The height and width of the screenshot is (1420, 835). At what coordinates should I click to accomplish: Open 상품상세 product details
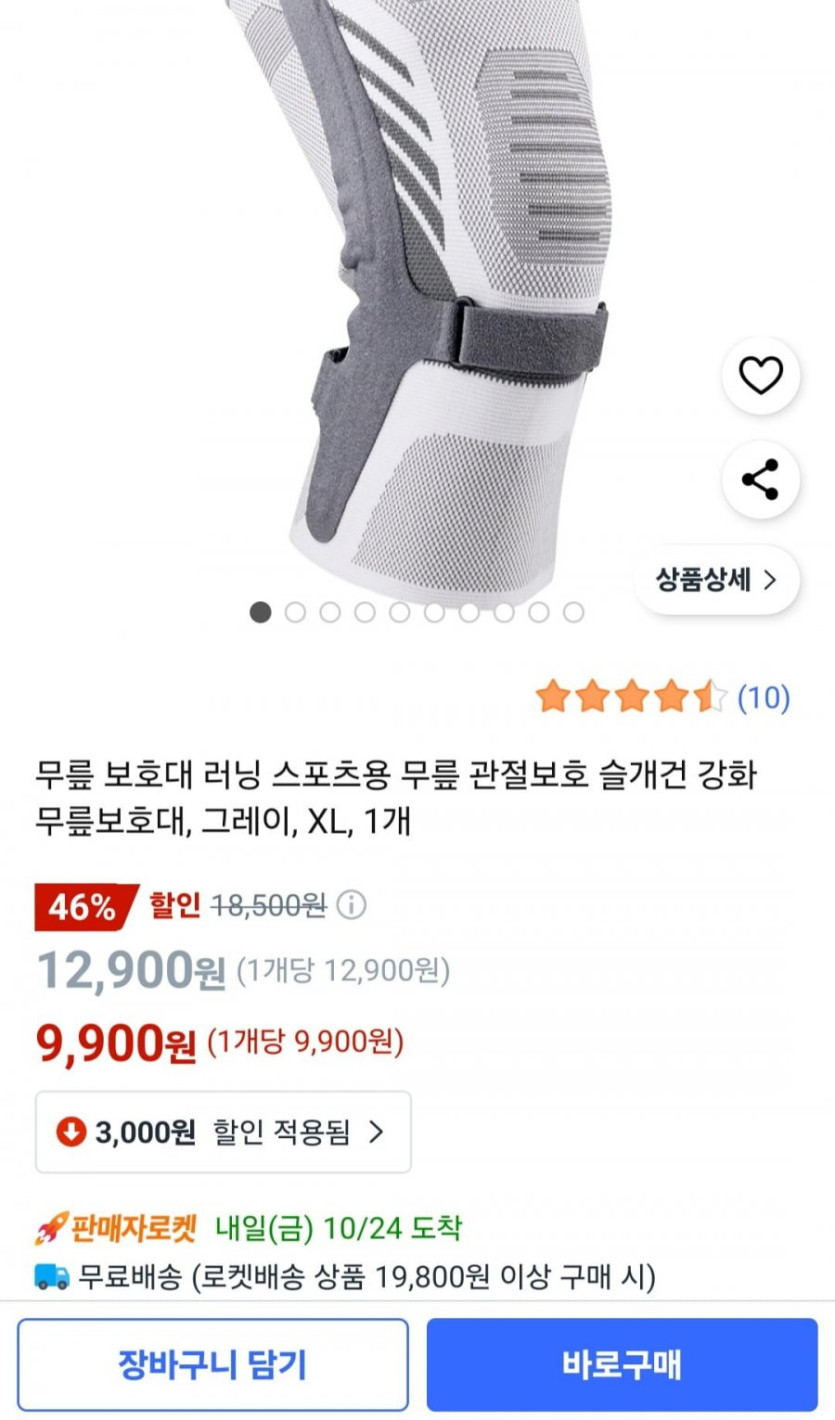pos(716,580)
